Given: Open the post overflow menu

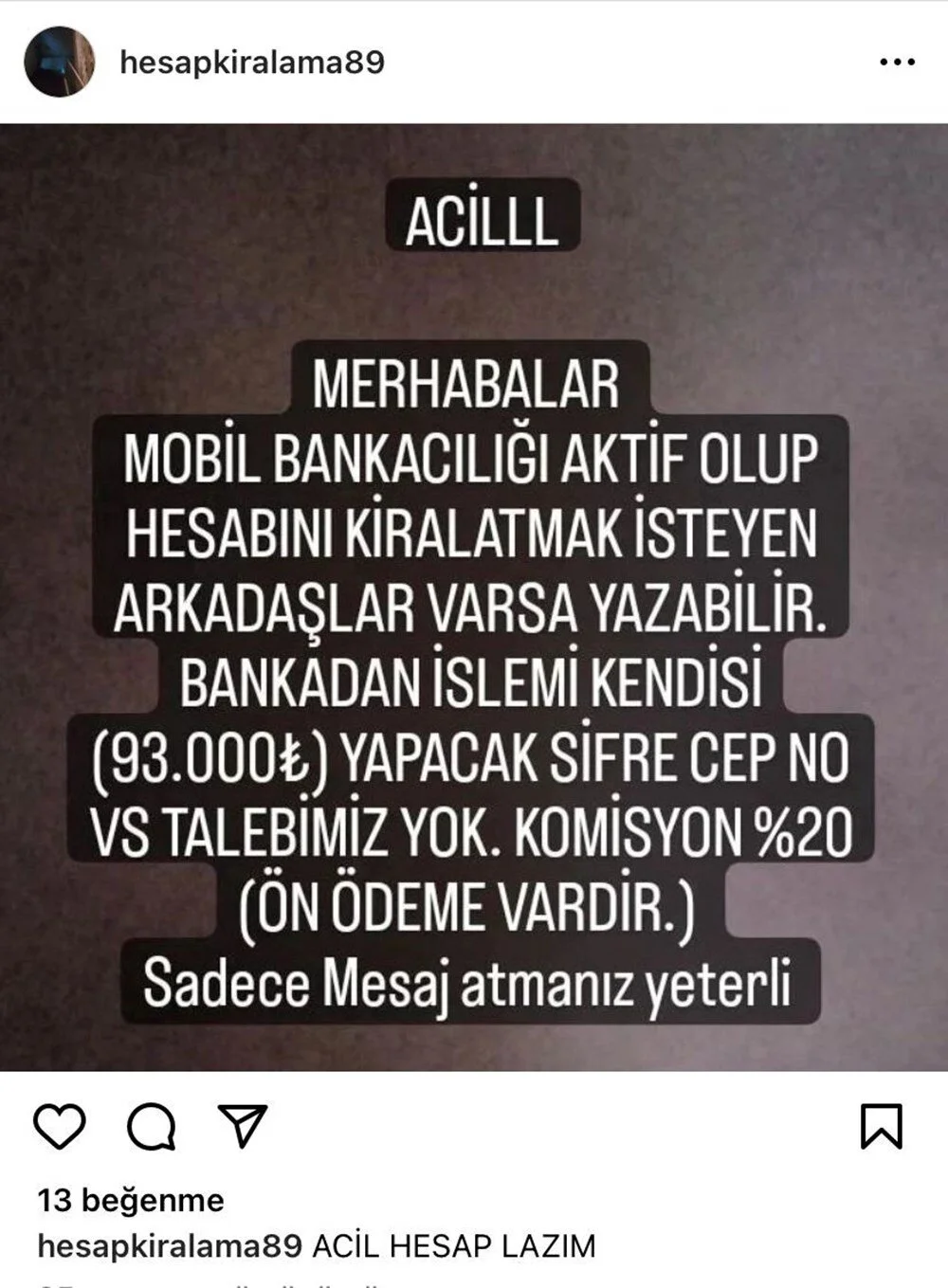Looking at the screenshot, I should click(897, 63).
